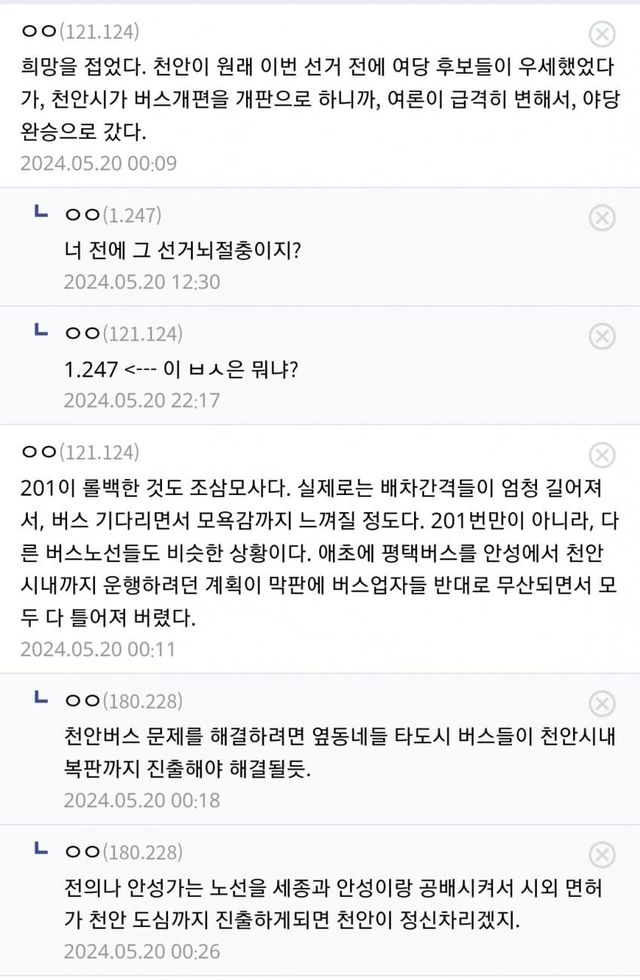Screen dimensions: 640x980
Task: Delete the 180.228 reply posted at 00:18
Action: pos(601,701)
